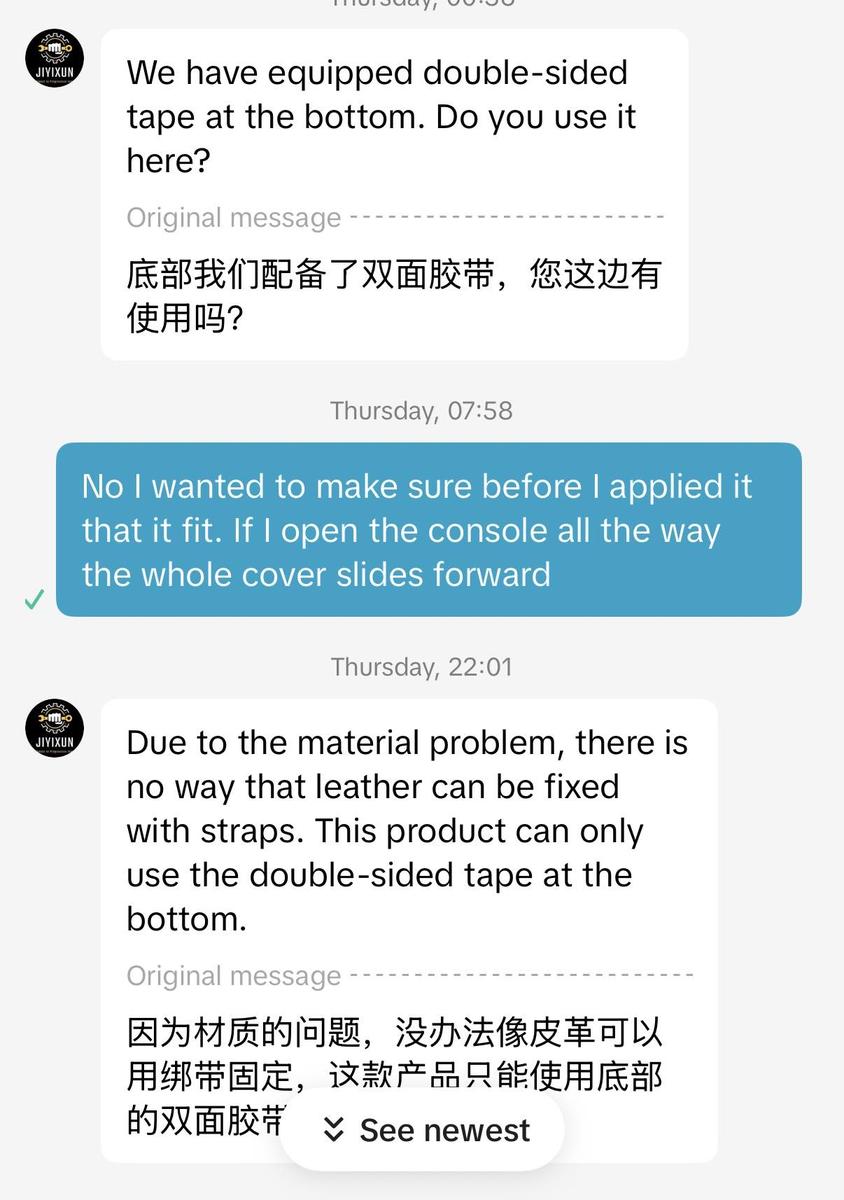Open JIYIXUN avatar next to the material problem message

55,727
